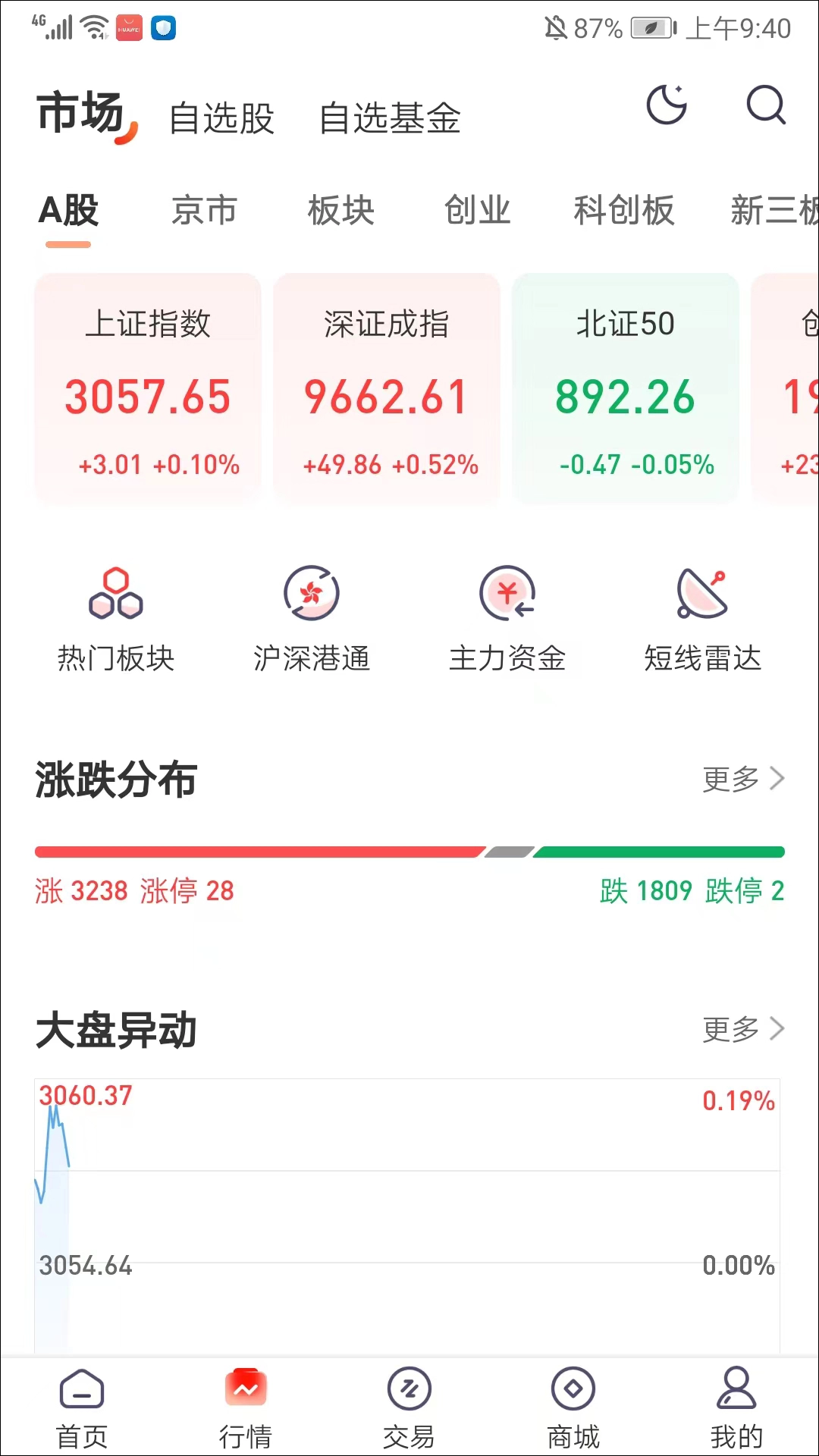Open the 我的 profile tab
Screen dimensions: 819x1456
tap(736, 1408)
